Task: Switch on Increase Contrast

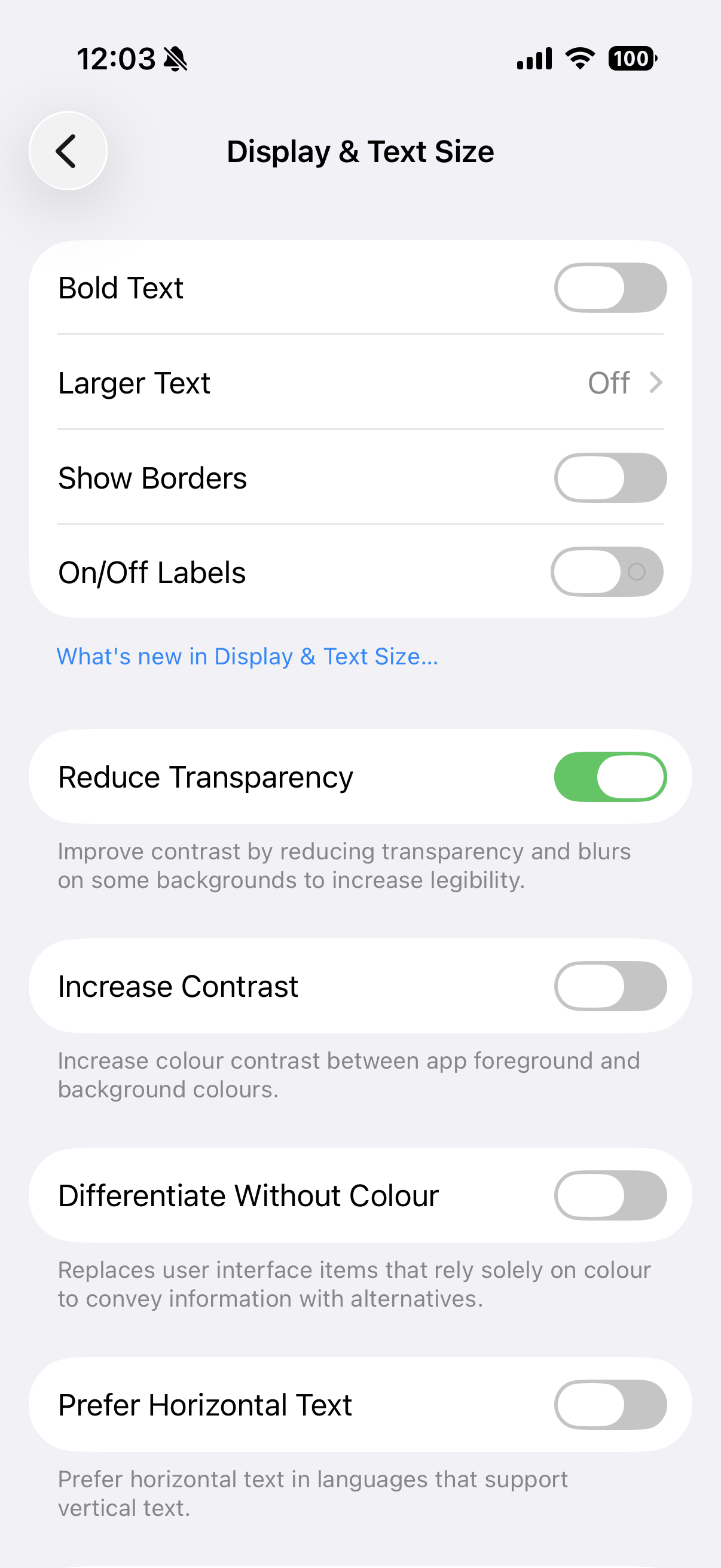Action: [610, 986]
